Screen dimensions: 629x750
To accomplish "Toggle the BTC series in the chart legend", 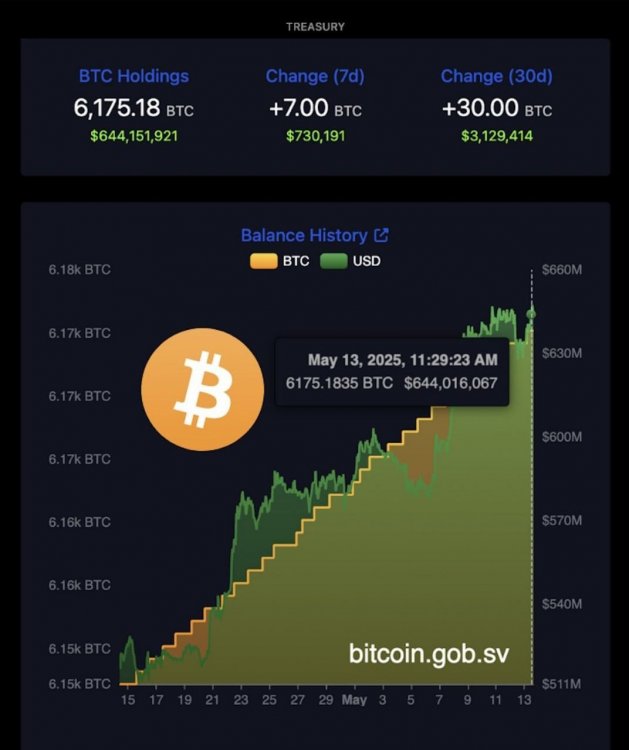I will click(x=280, y=261).
